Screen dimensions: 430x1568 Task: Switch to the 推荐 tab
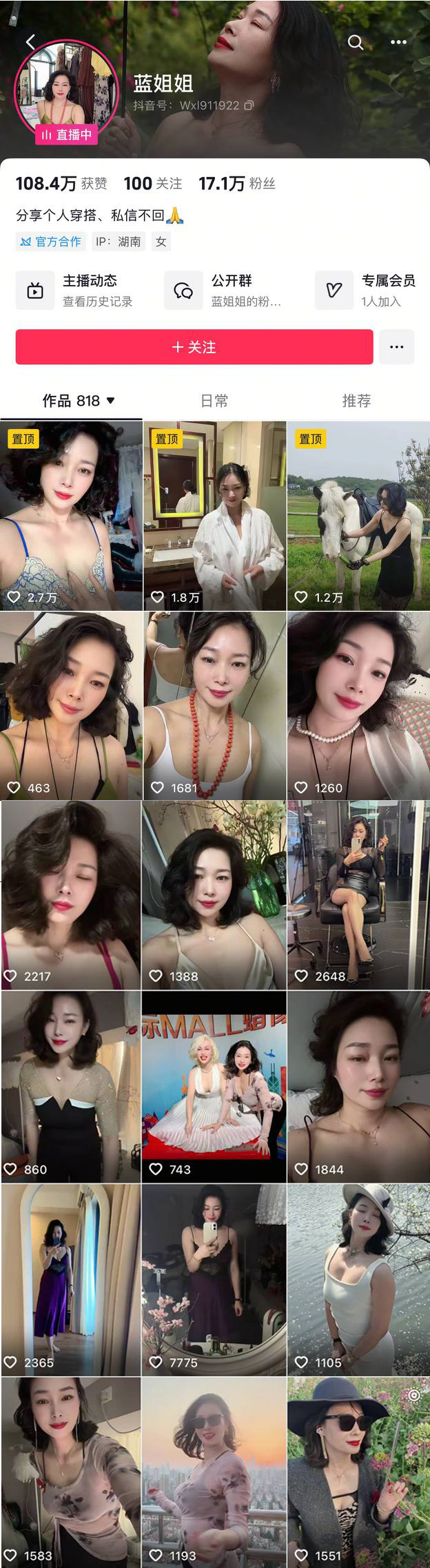[356, 401]
